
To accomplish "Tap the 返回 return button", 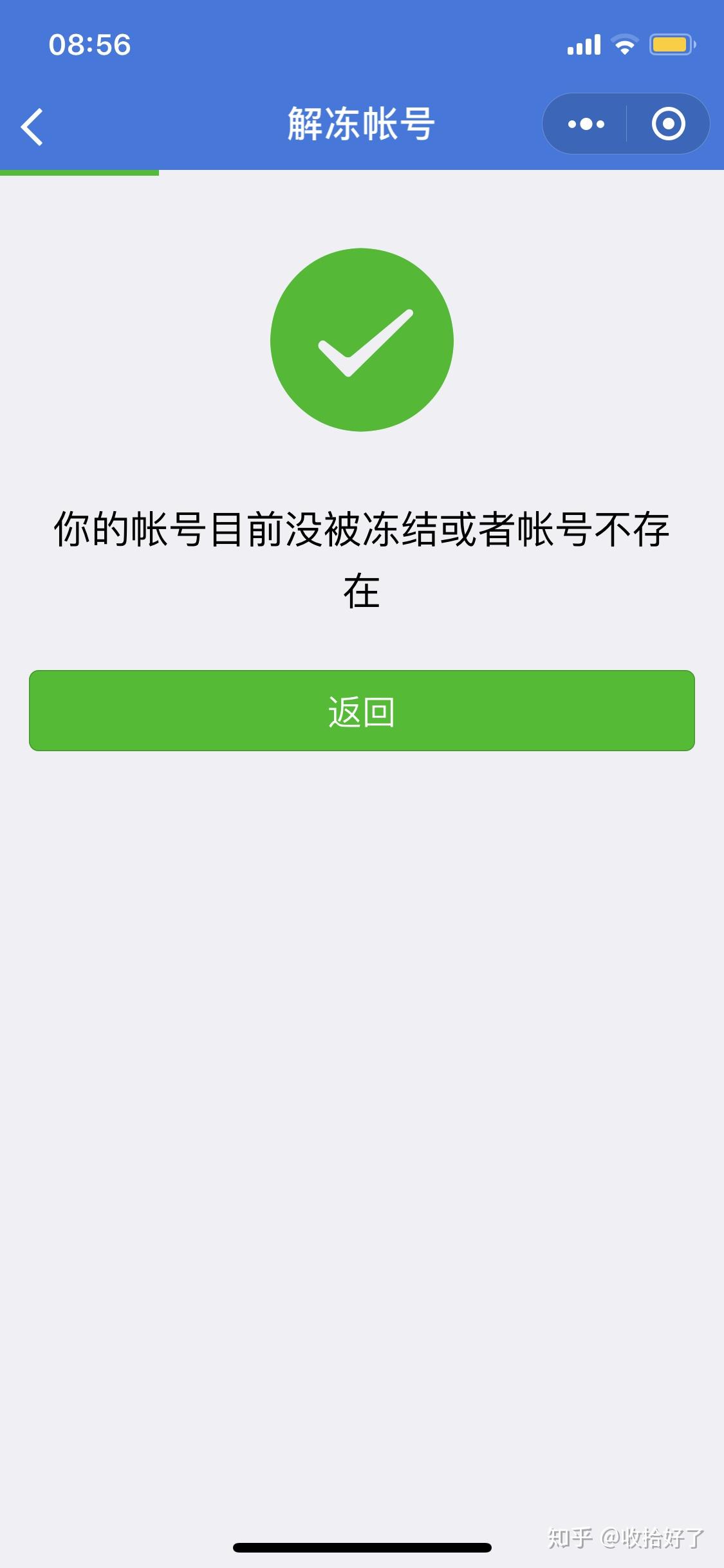I will pos(362,710).
